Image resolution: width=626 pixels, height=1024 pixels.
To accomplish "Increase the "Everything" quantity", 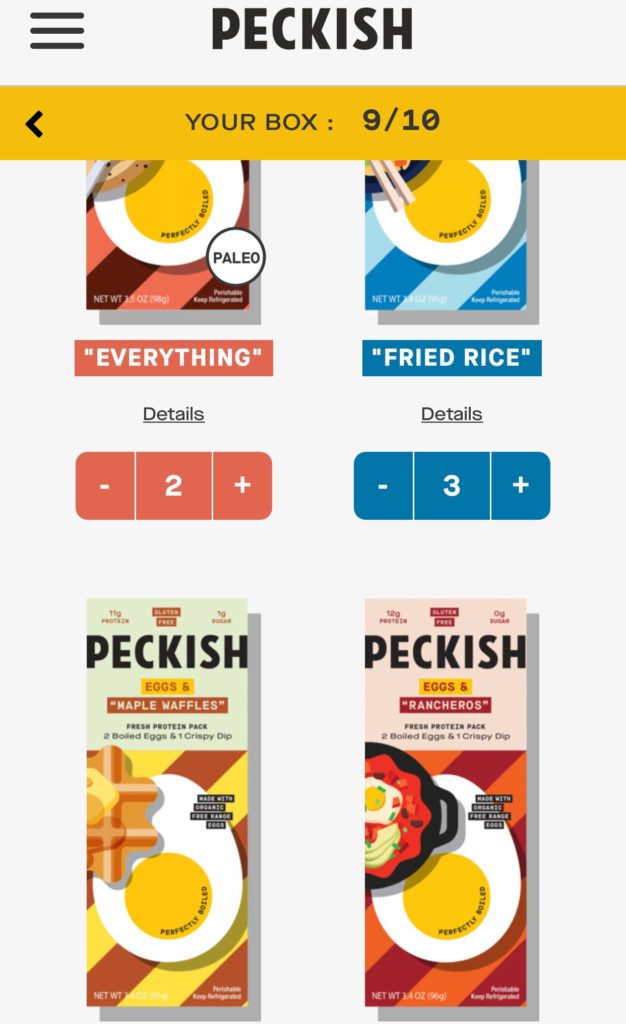I will 242,485.
